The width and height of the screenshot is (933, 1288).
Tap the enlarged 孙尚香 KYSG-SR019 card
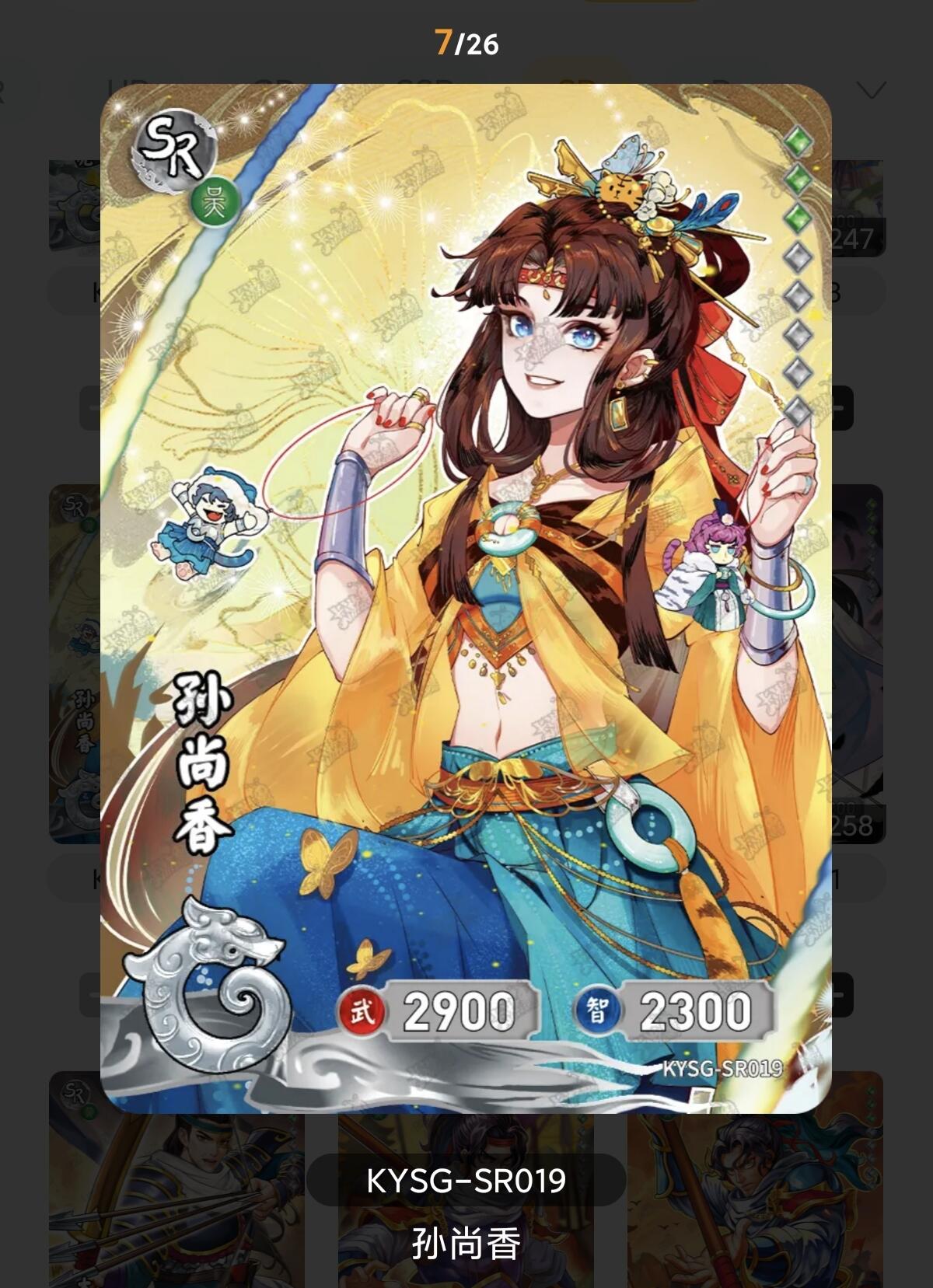pos(466,599)
